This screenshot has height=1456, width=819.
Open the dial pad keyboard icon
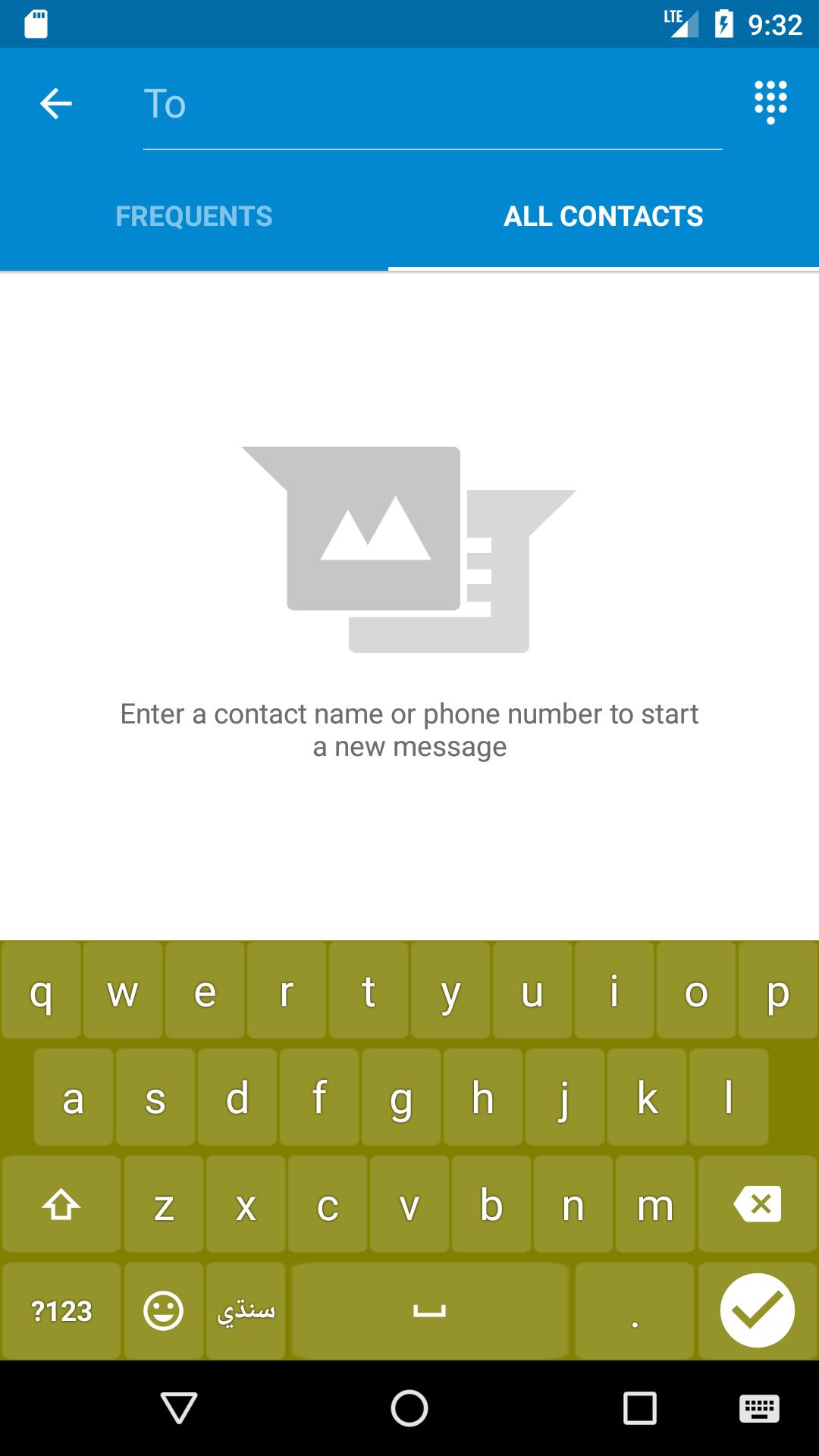point(770,102)
